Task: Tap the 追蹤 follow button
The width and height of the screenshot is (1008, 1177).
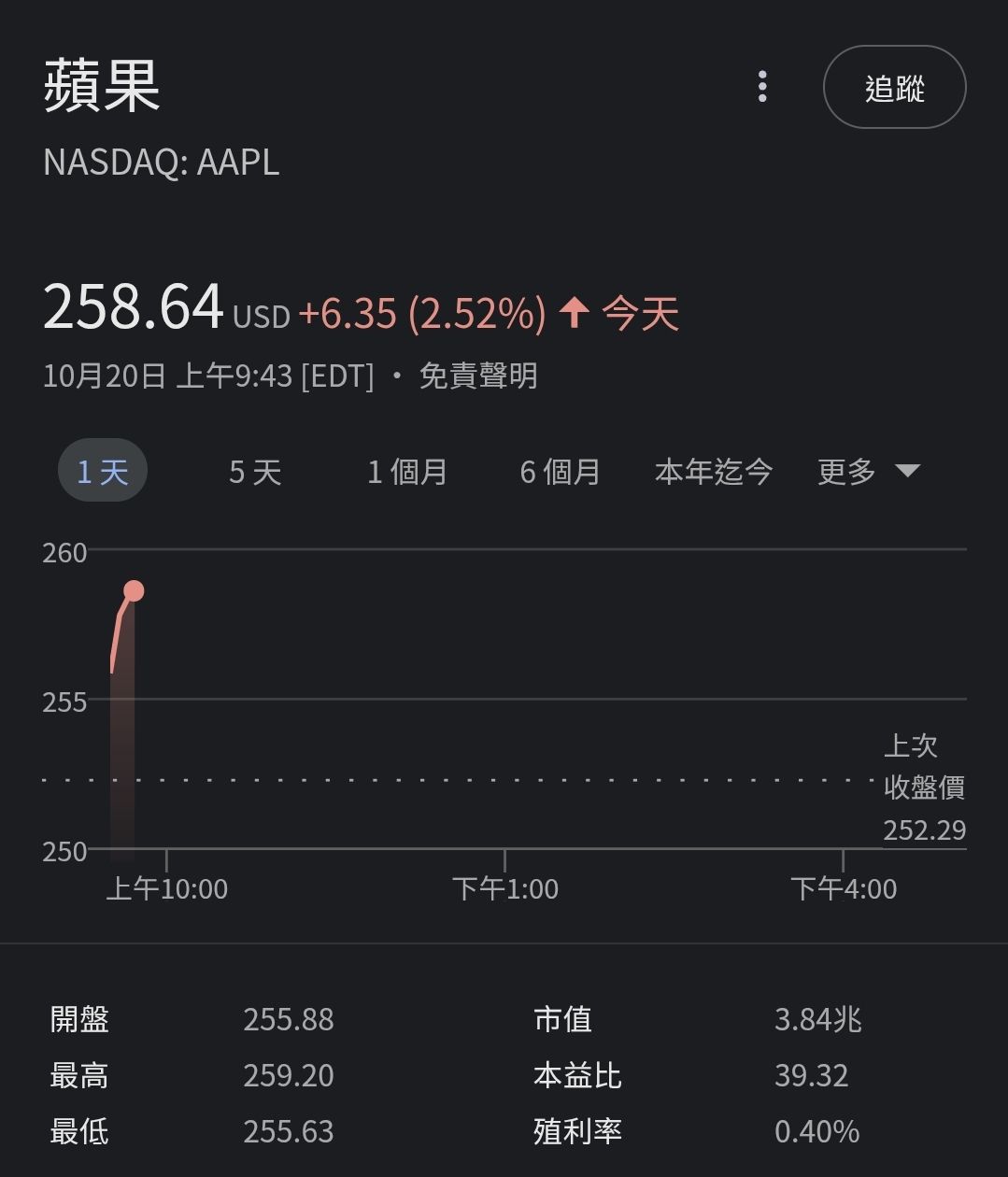Action: [x=894, y=87]
